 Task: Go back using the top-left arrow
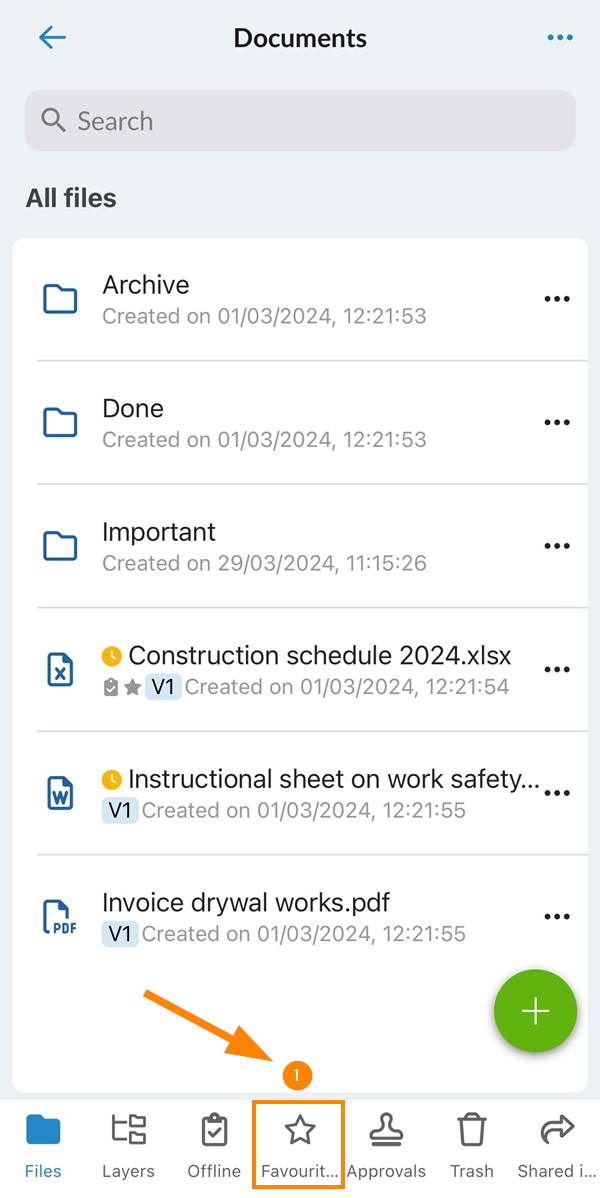tap(52, 37)
